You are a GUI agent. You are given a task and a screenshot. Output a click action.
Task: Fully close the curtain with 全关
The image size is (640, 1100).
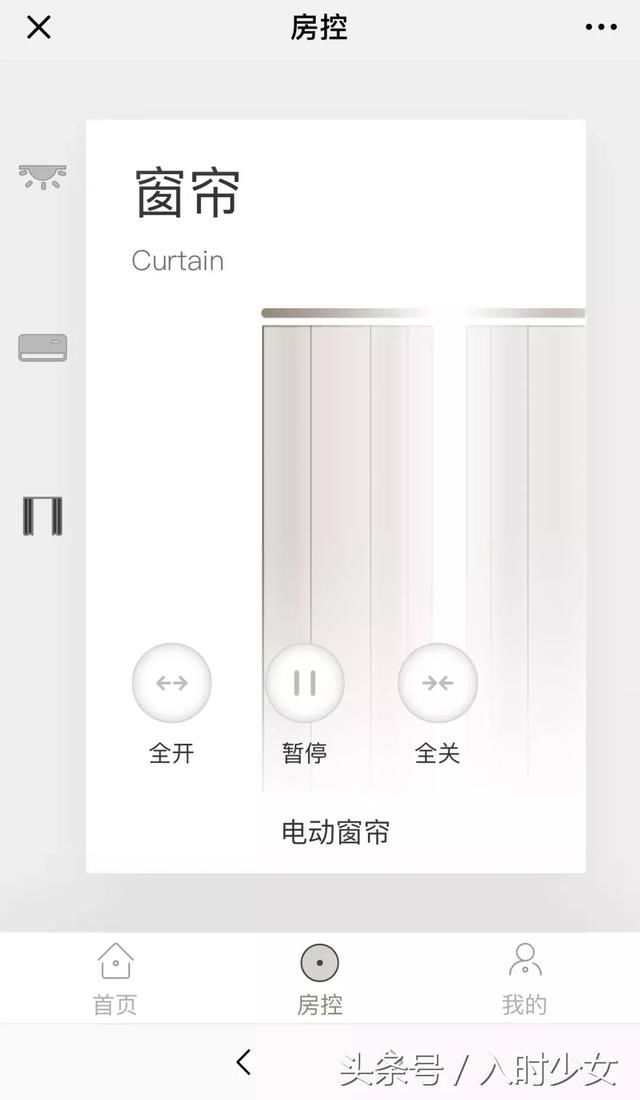coord(437,683)
